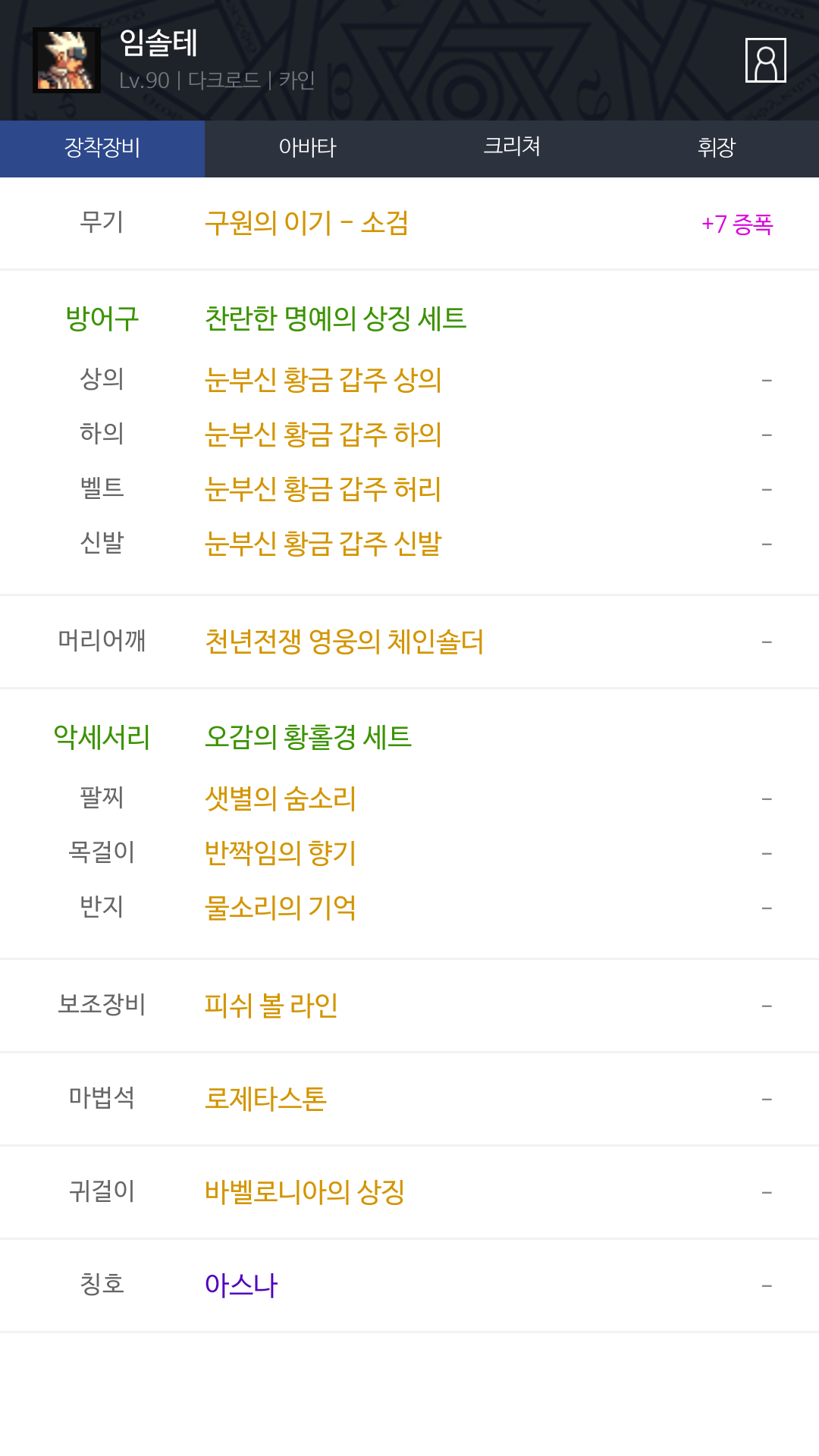
Task: View necklace 반짝임의 향기
Action: pos(281,852)
